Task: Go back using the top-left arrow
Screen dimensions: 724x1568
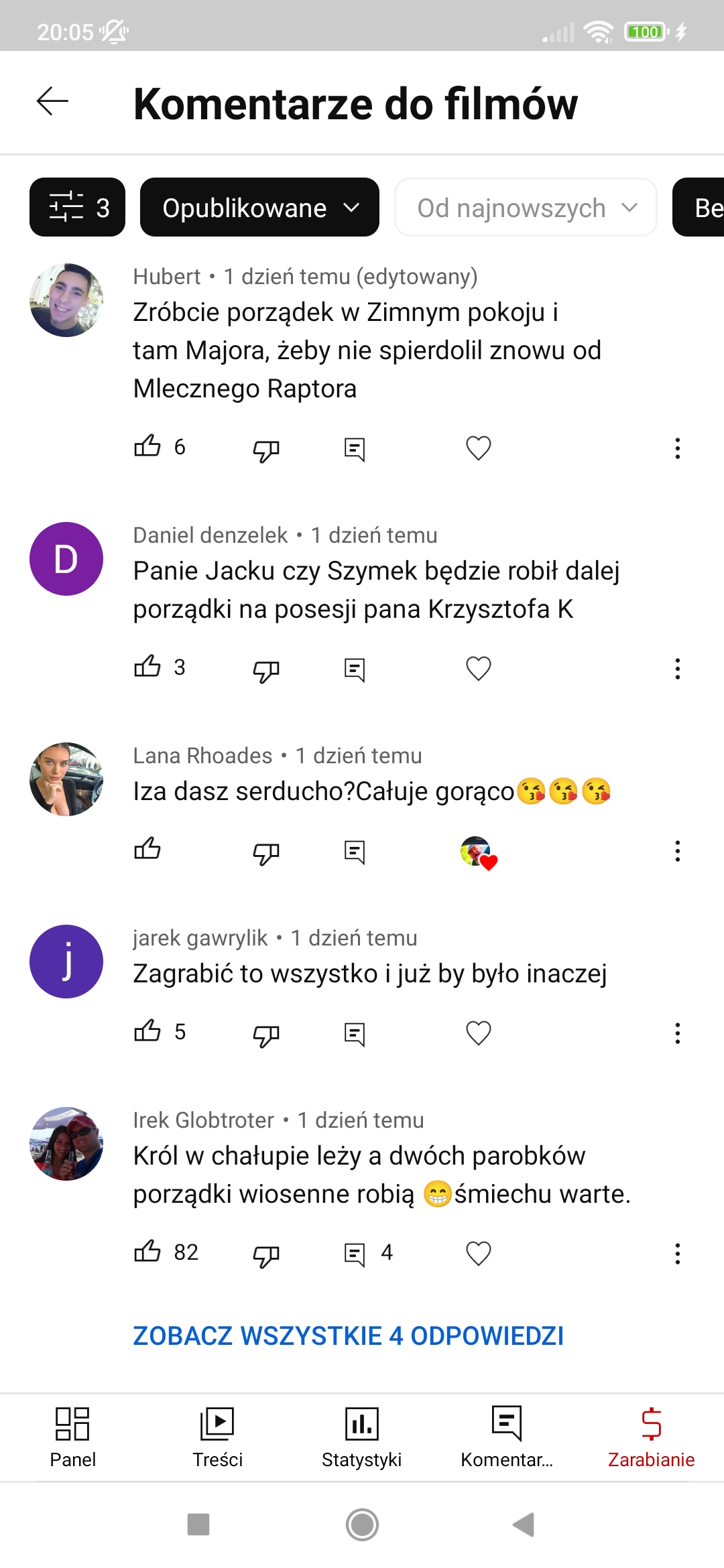Action: point(52,102)
